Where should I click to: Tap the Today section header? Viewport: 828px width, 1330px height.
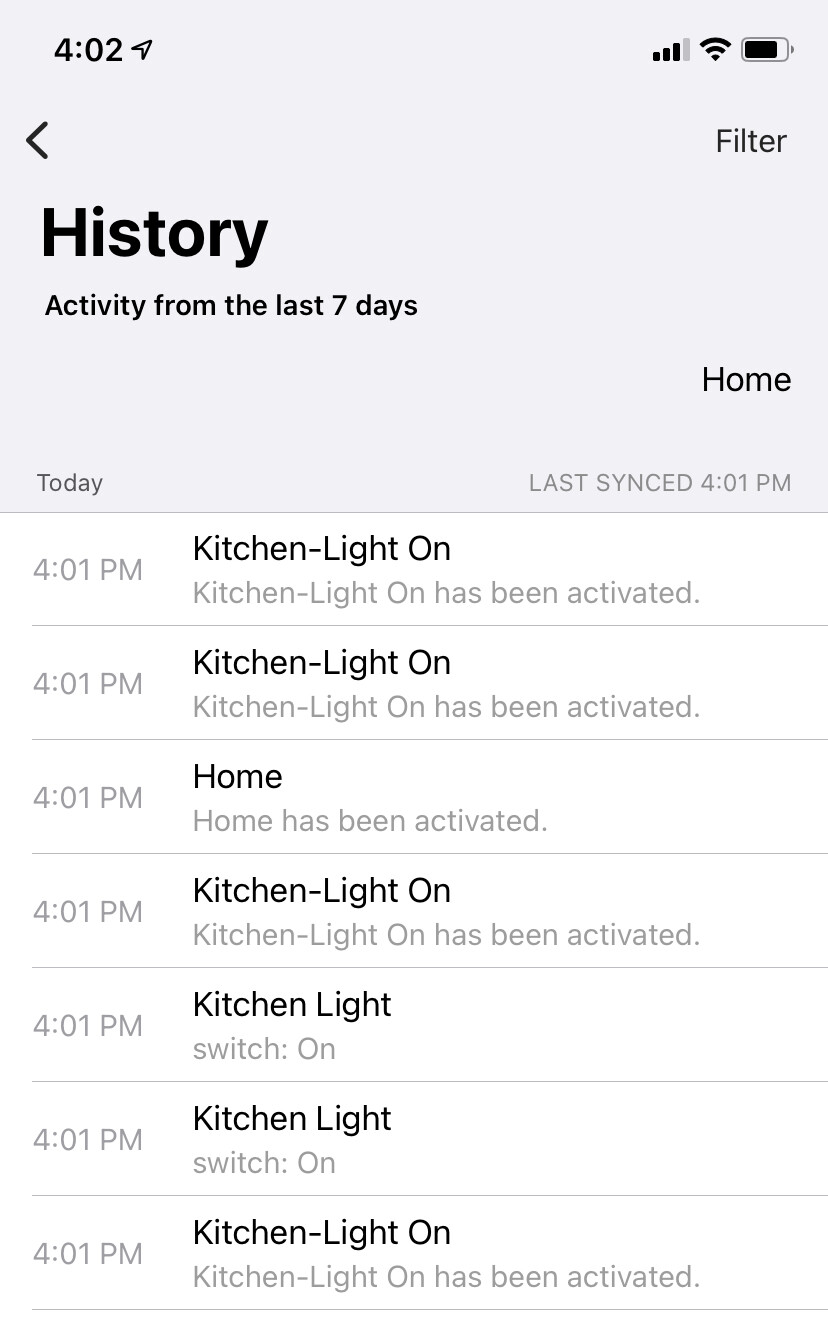(x=69, y=483)
